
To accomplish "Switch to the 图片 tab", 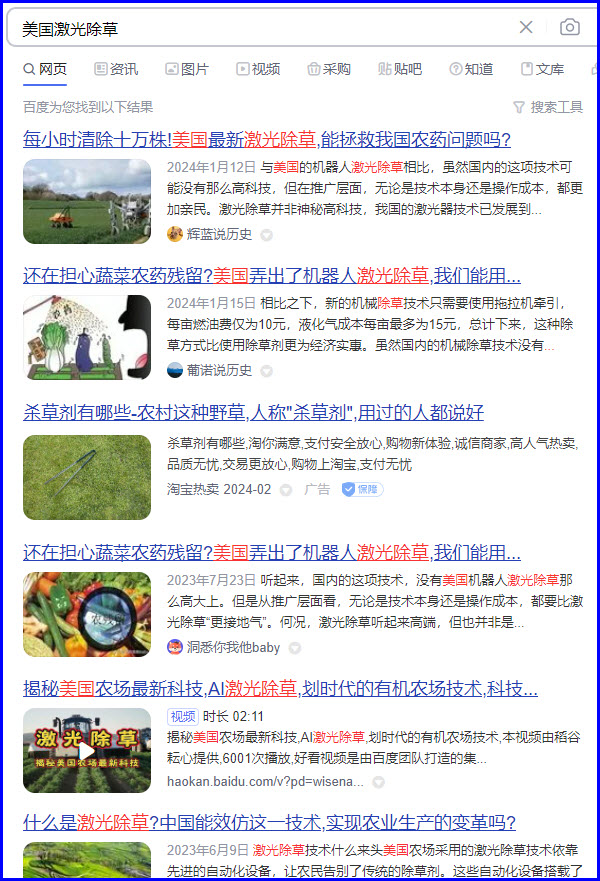I will pyautogui.click(x=187, y=69).
